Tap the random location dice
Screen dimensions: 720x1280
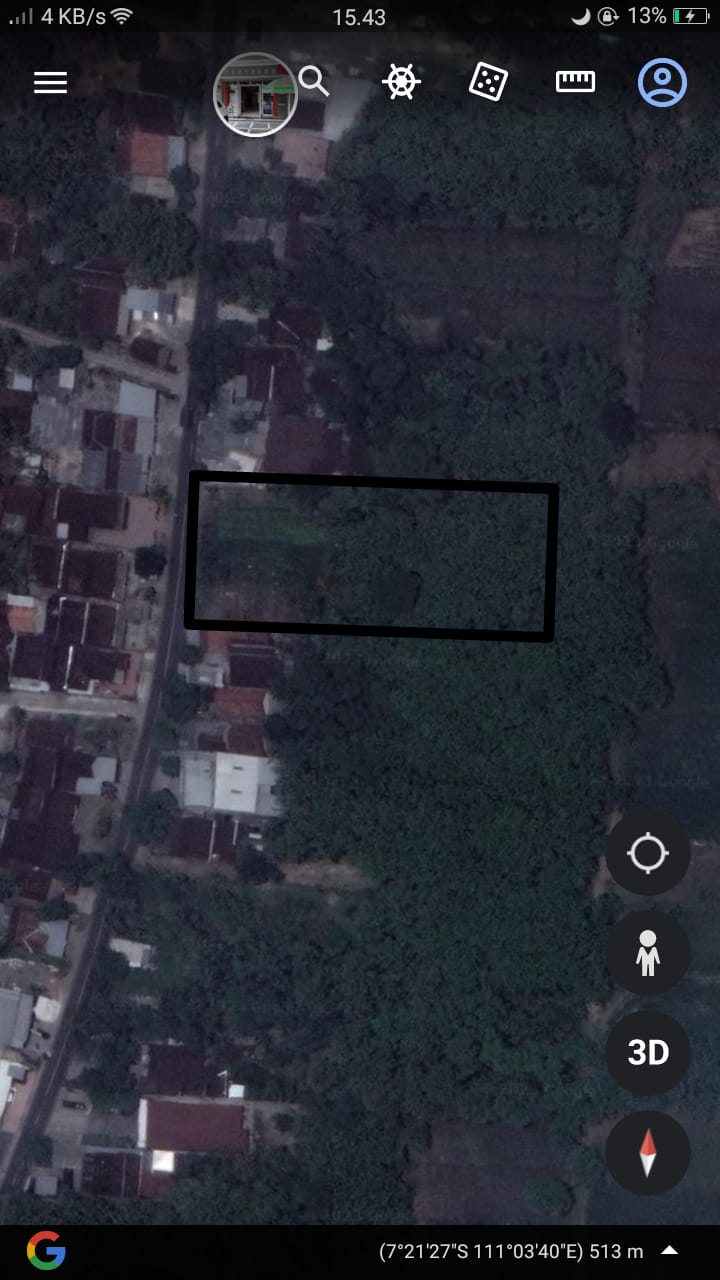488,82
